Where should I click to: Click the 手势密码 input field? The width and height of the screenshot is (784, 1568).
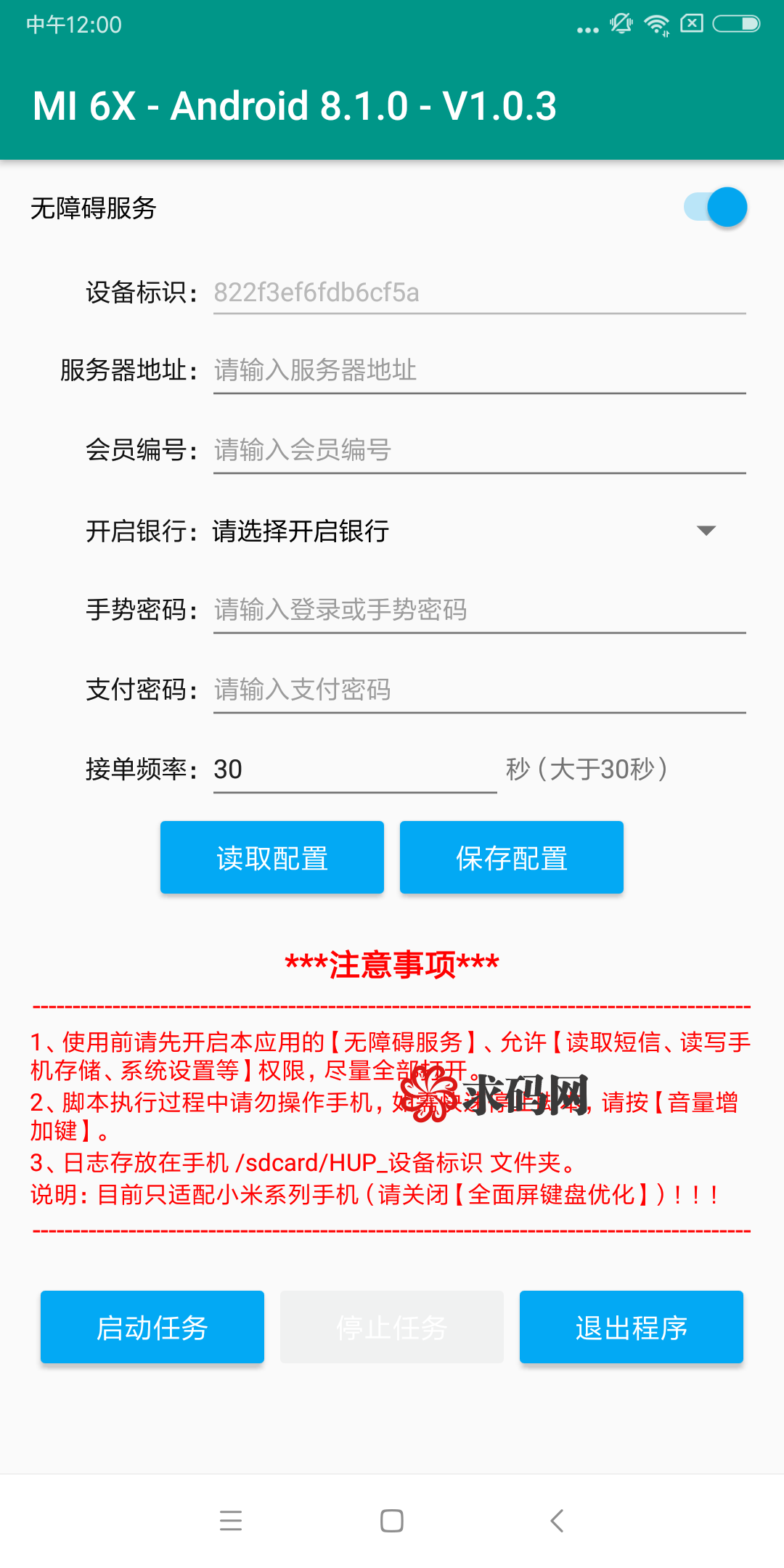pos(479,611)
